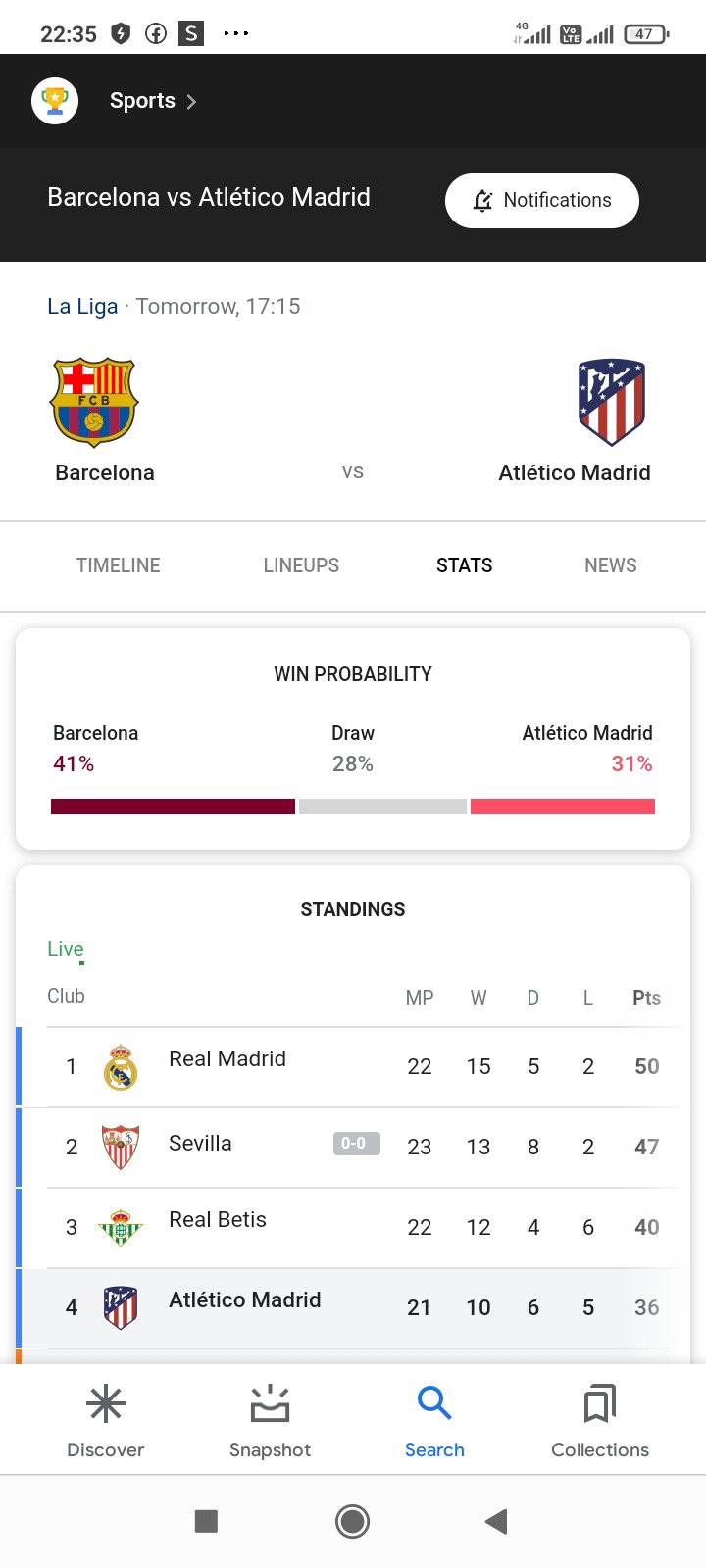Switch to the NEWS tab
Screen dimensions: 706x1568
tap(611, 565)
